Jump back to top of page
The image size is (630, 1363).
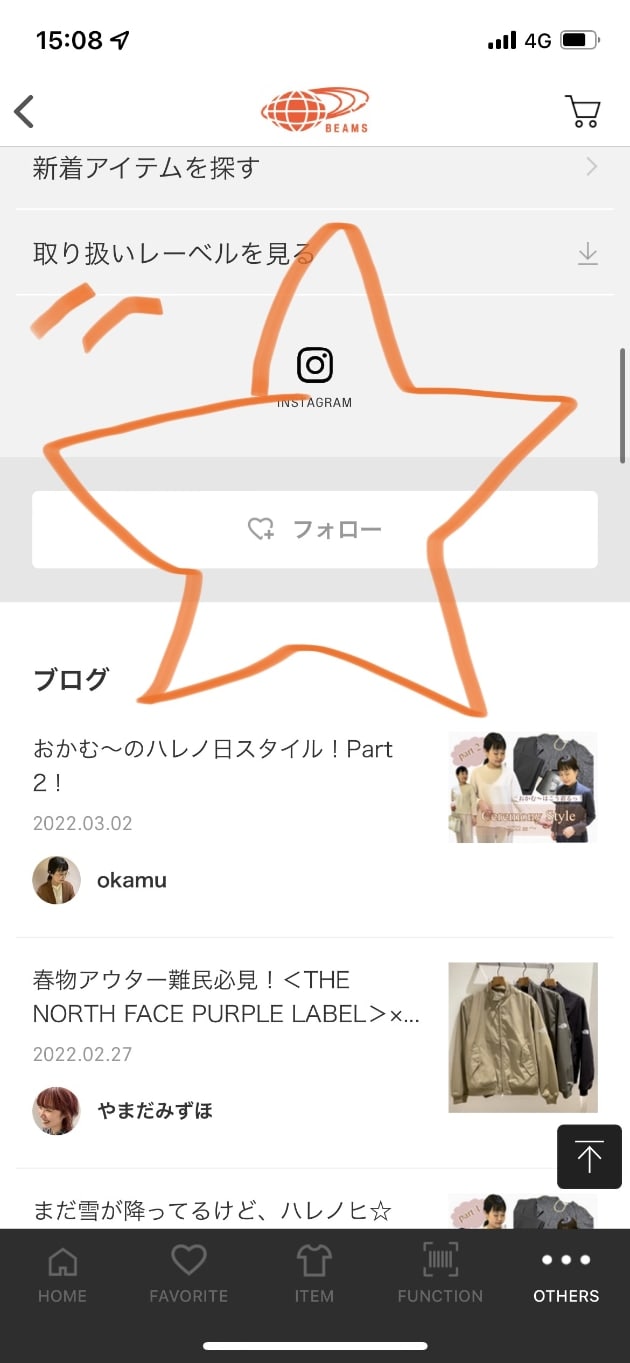[589, 1157]
